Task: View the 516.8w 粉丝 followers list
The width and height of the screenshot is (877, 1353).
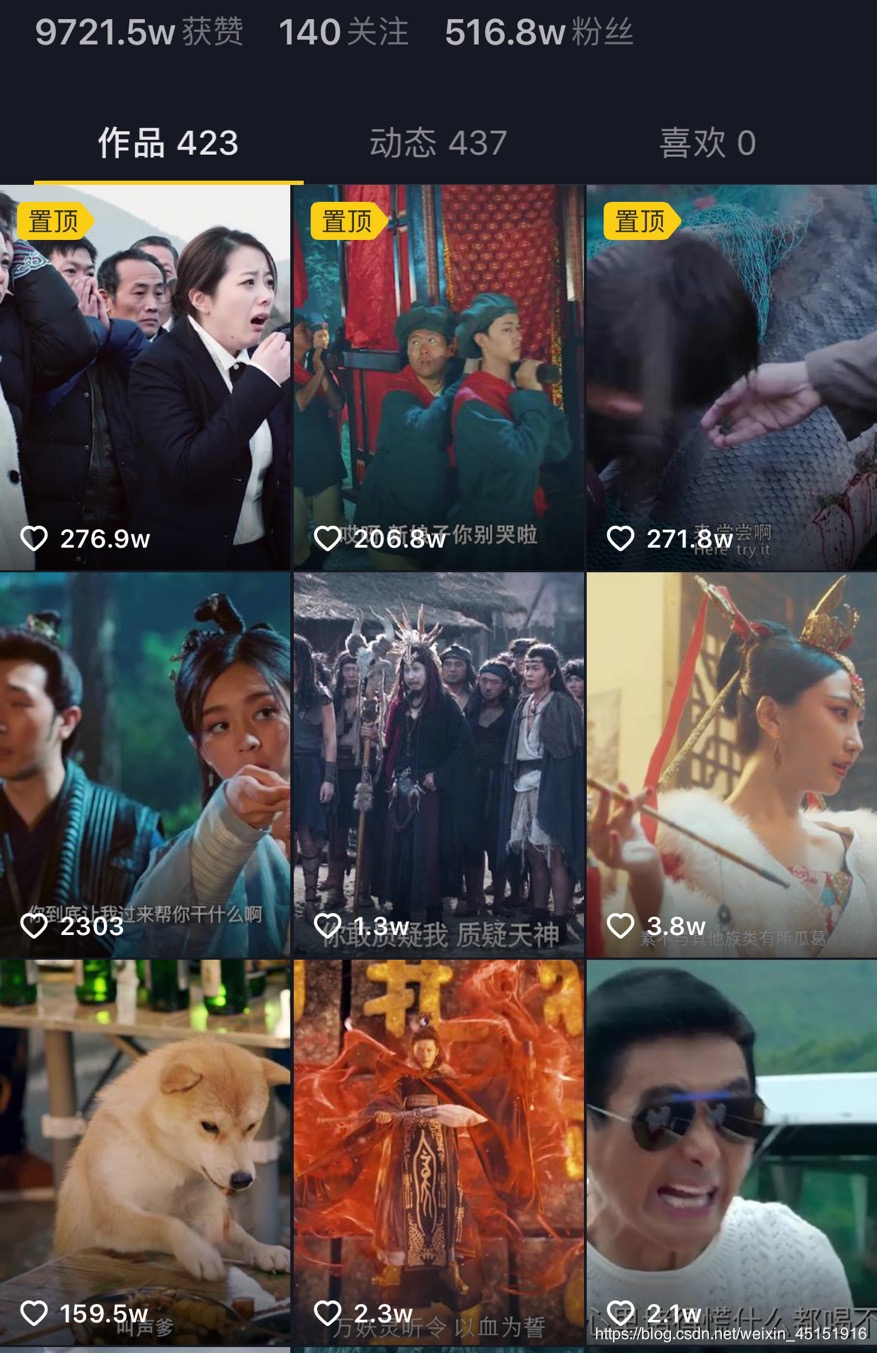Action: 539,32
